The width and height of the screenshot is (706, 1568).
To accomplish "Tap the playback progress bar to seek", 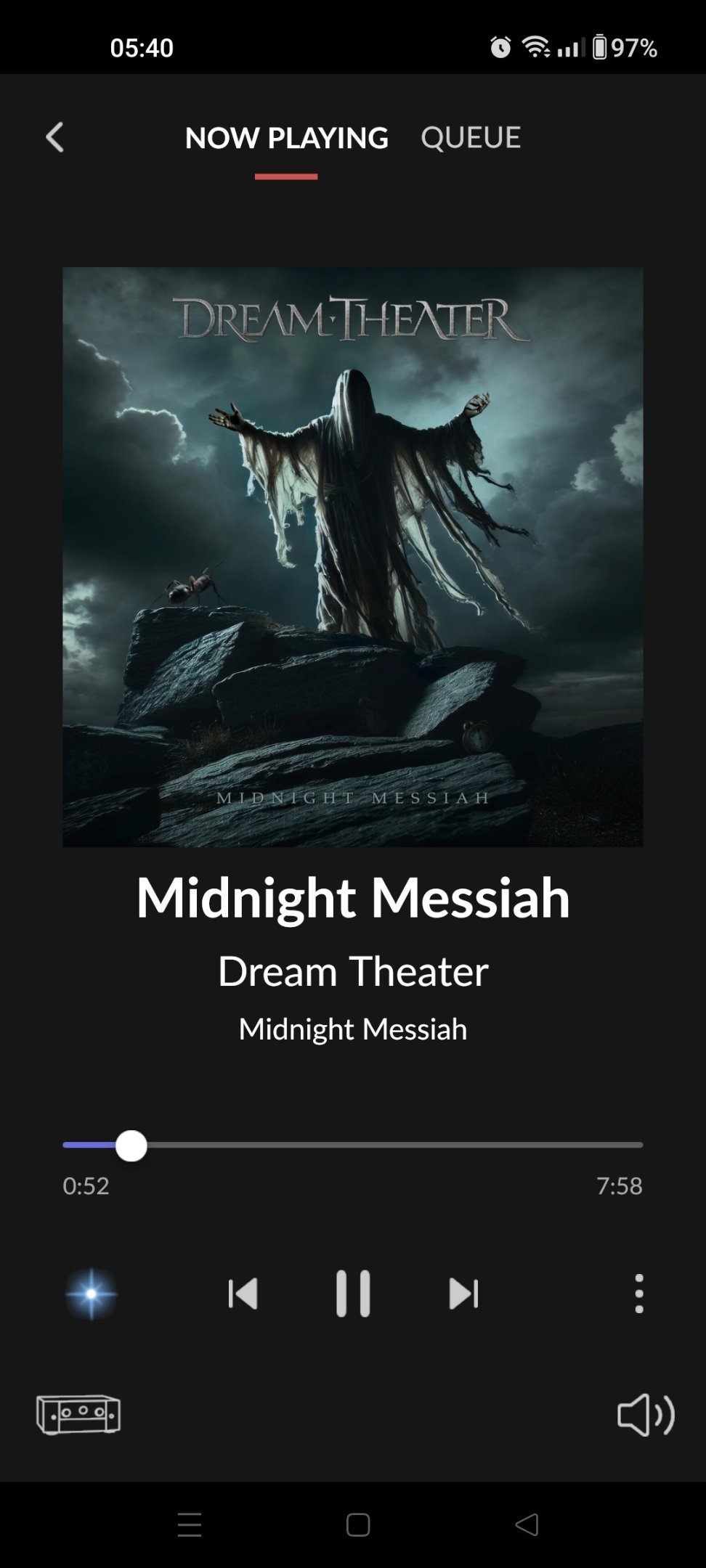I will point(353,1145).
